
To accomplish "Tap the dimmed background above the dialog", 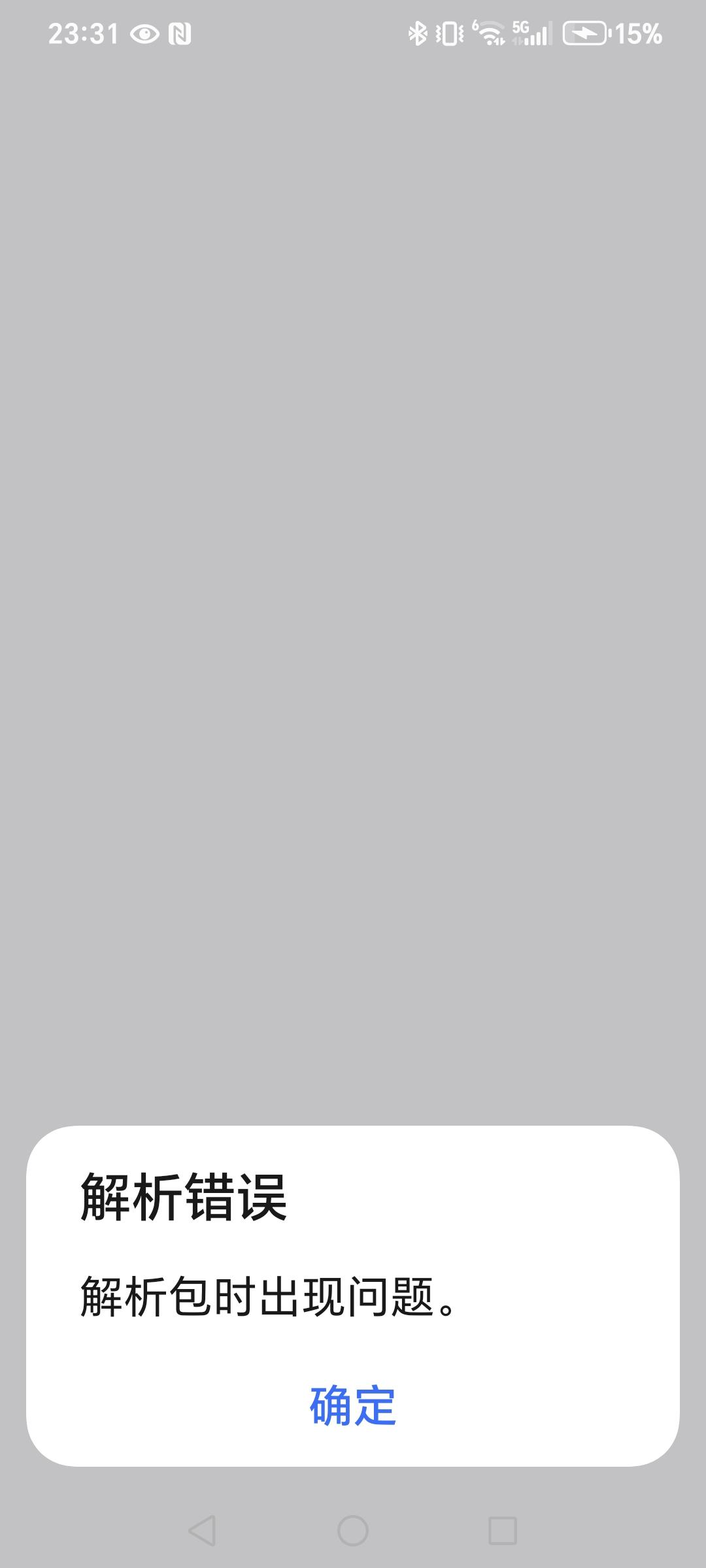I will [x=353, y=653].
